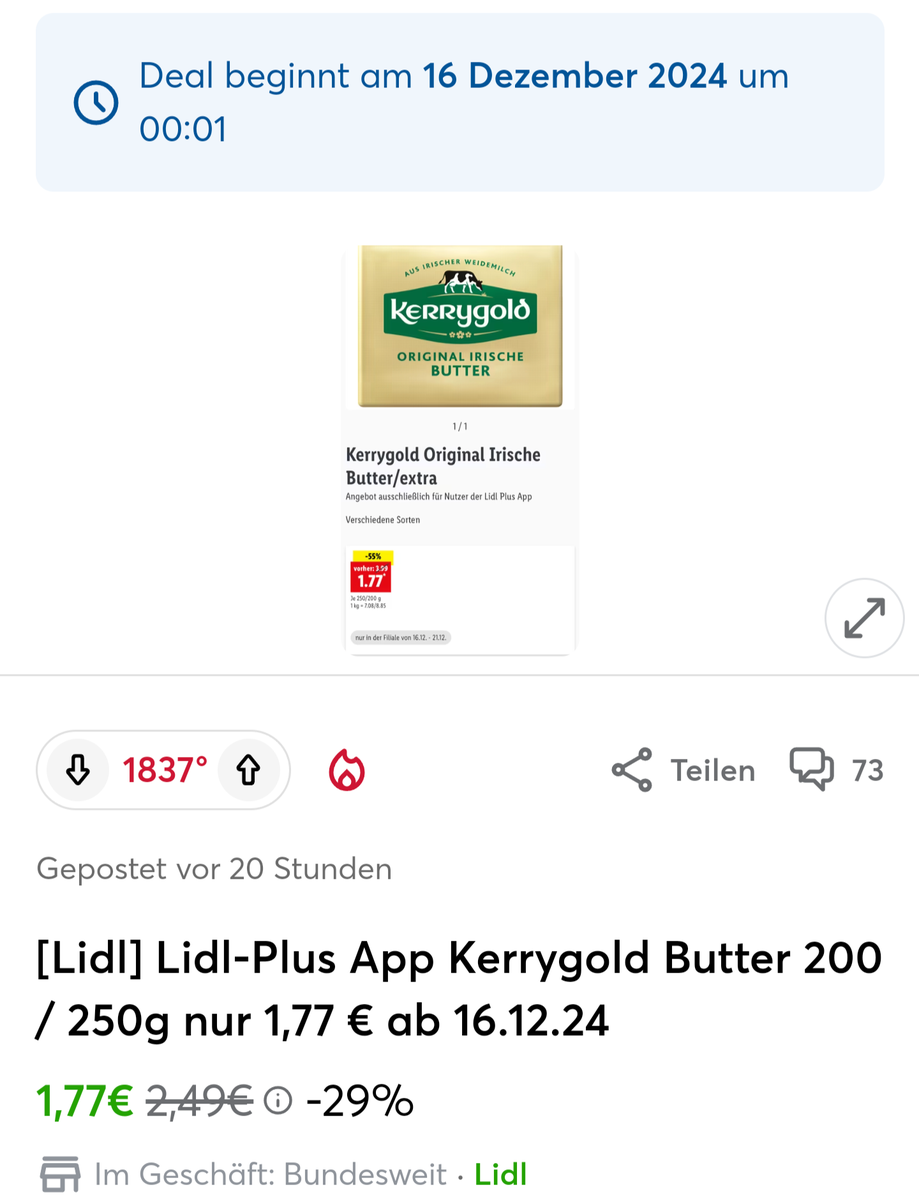
Task: Share this deal via Teilen
Action: pyautogui.click(x=684, y=770)
